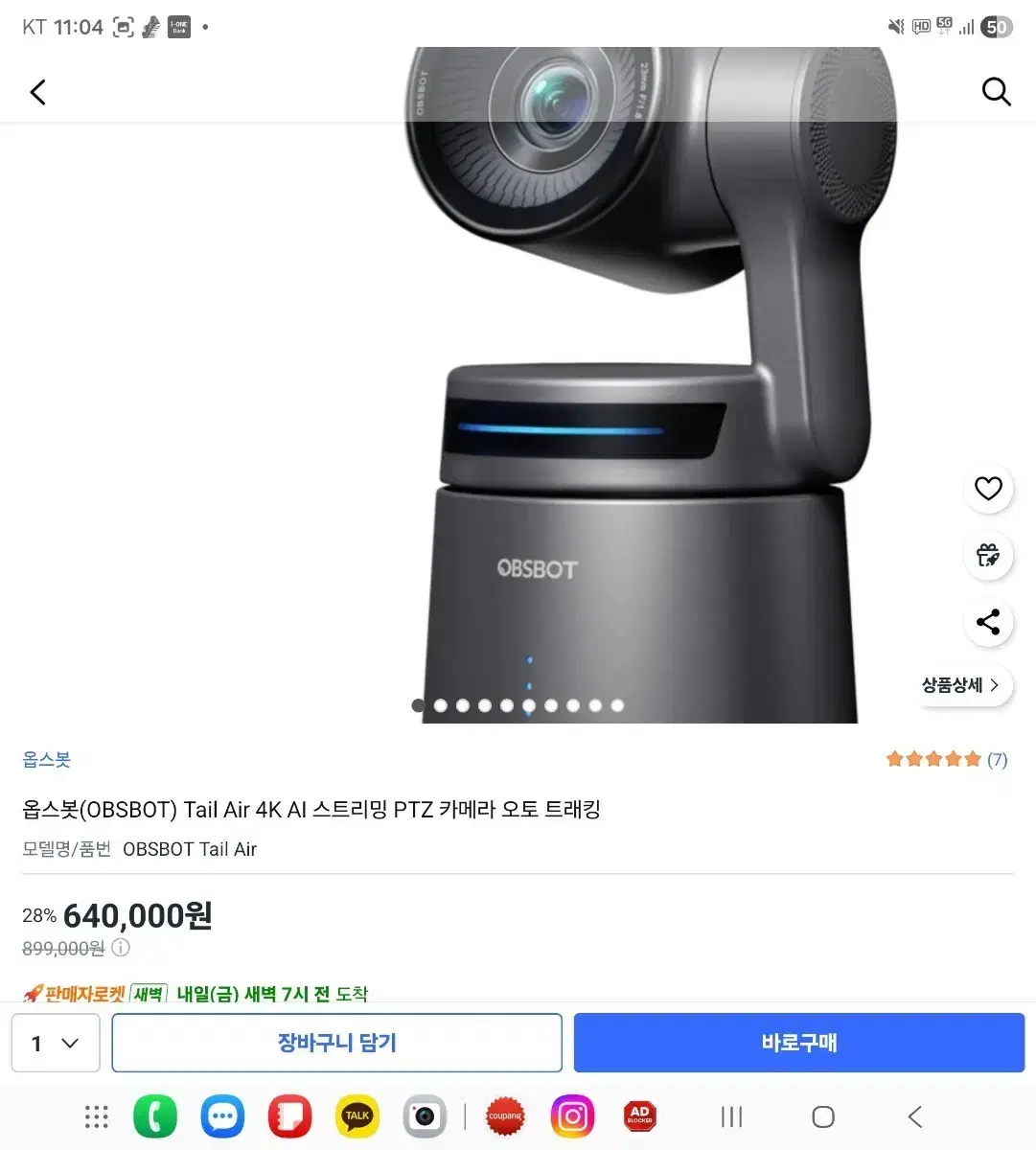1036x1150 pixels.
Task: Share the product via share icon
Action: [x=988, y=623]
